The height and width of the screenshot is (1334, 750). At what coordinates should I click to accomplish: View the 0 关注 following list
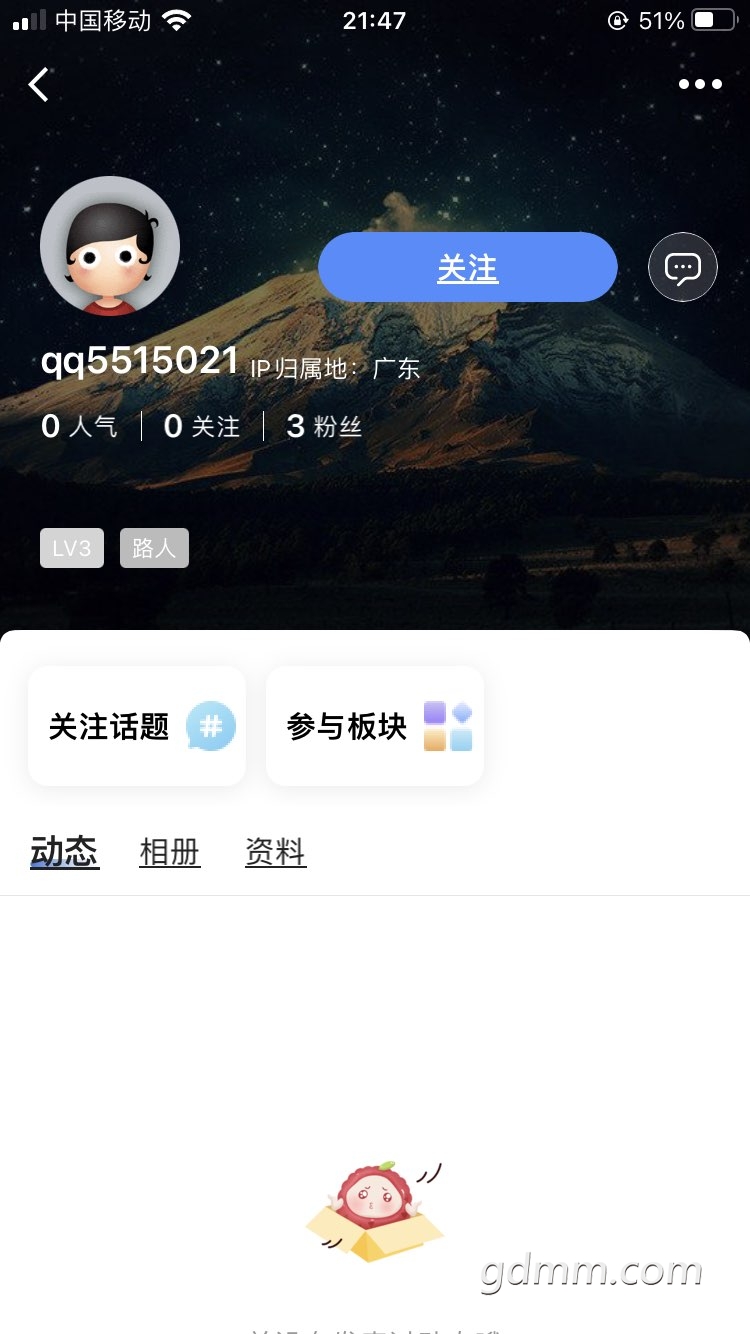202,427
